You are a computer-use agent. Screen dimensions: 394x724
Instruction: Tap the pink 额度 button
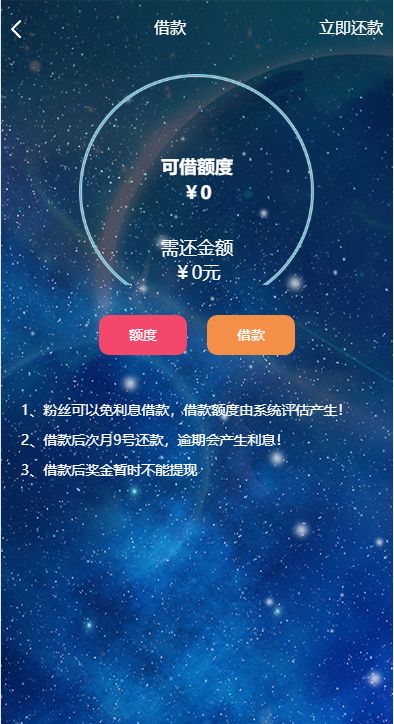(x=143, y=335)
